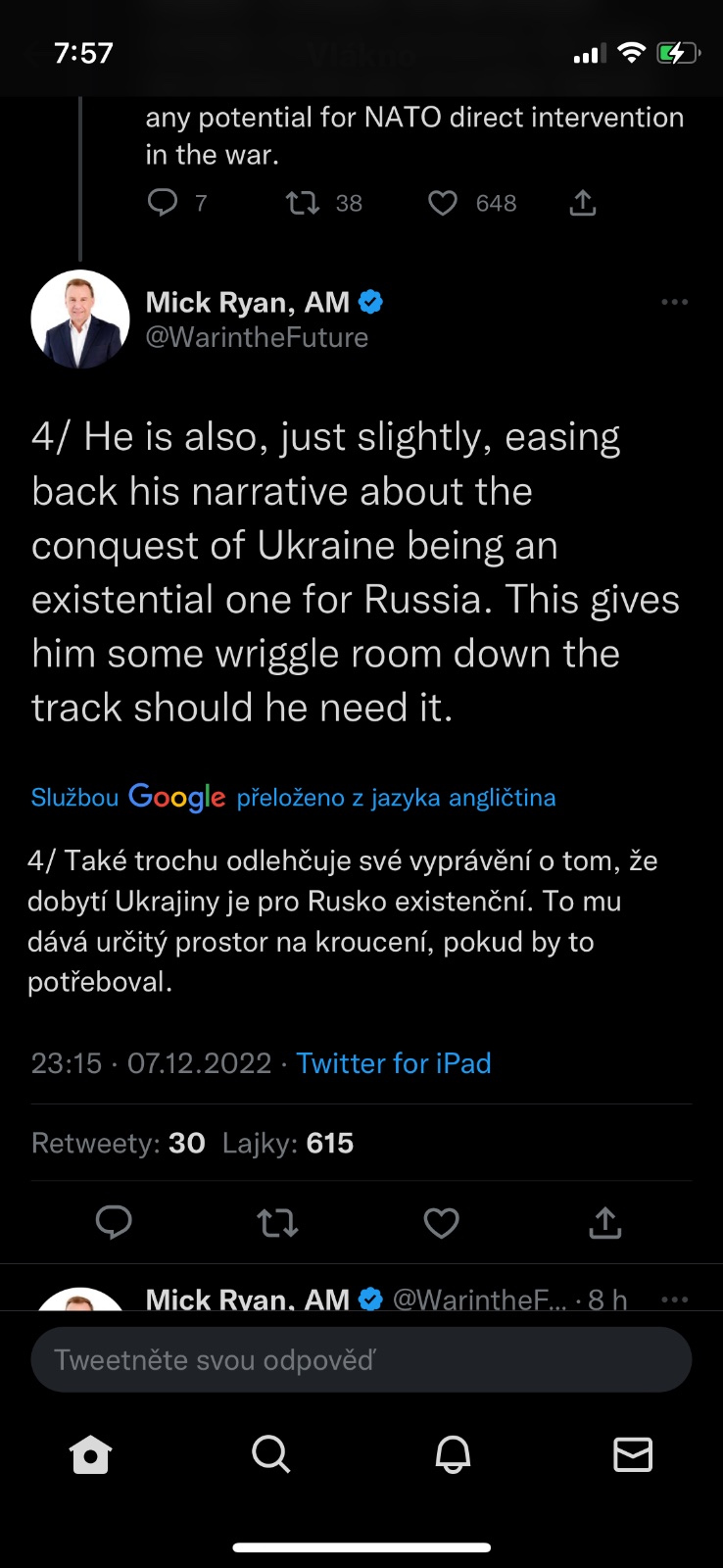The image size is (723, 1568).
Task: Open Mick Ryan's profile picture
Action: (80, 319)
